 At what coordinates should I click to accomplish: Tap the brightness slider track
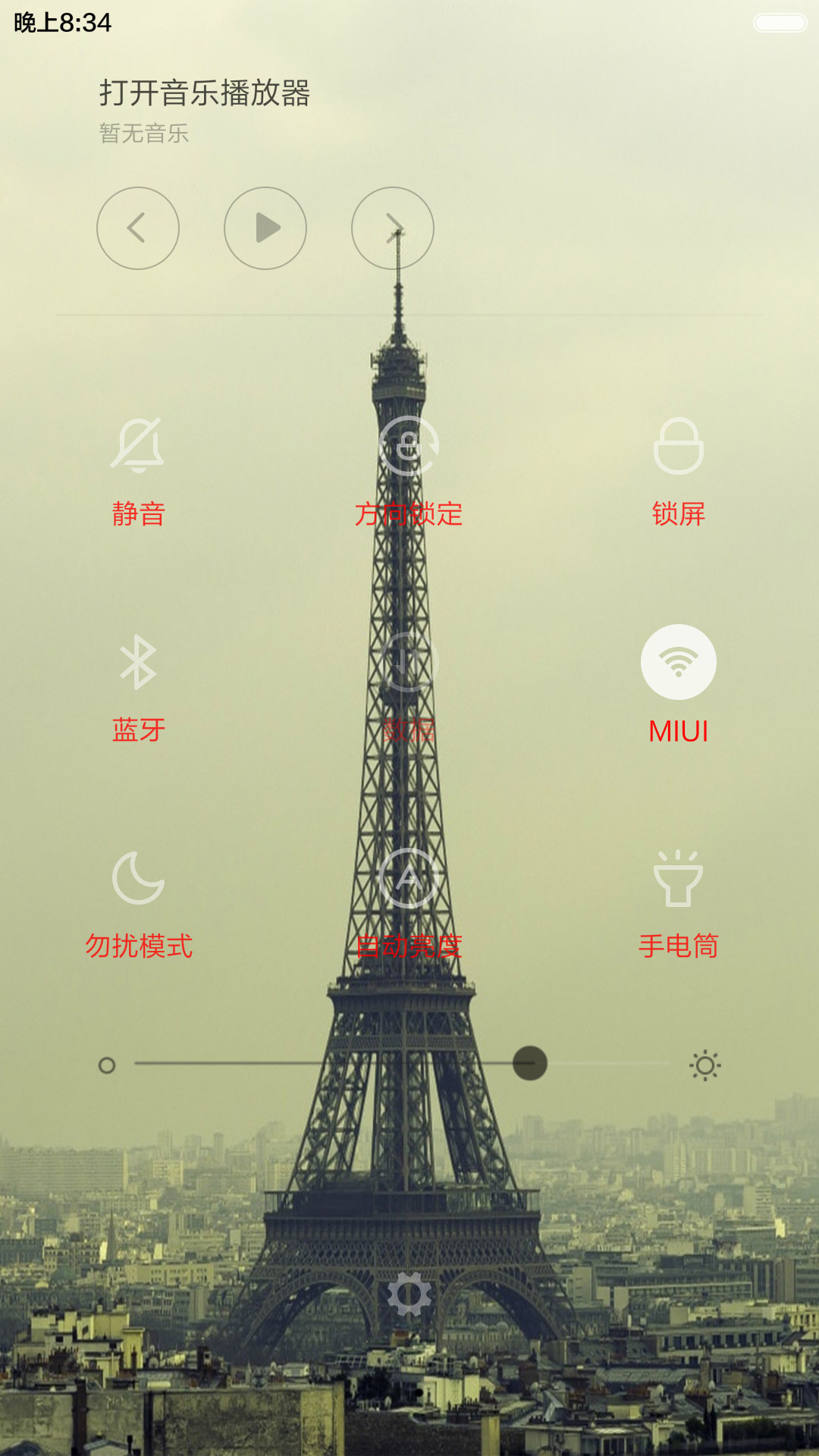(402, 1063)
